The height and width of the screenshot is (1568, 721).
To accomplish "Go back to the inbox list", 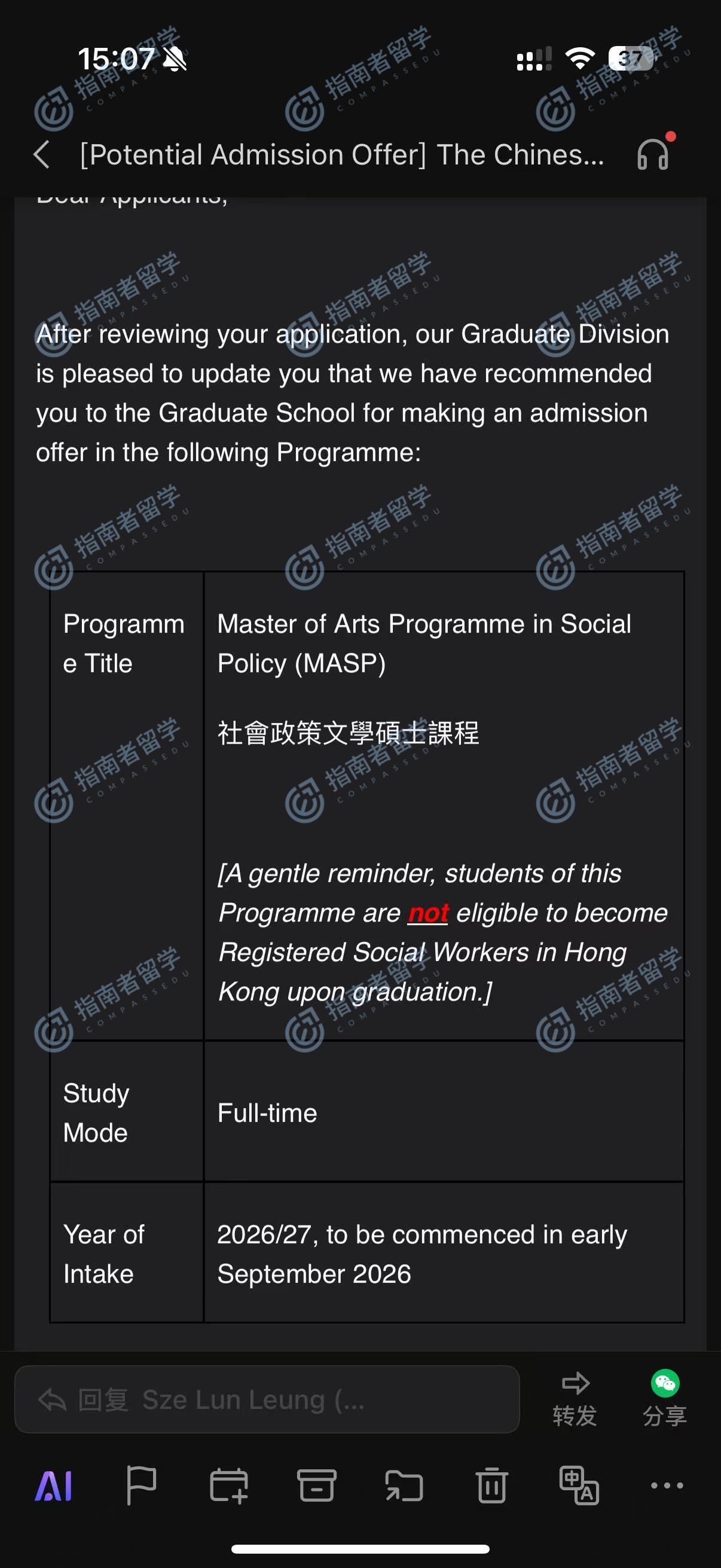I will [x=41, y=155].
